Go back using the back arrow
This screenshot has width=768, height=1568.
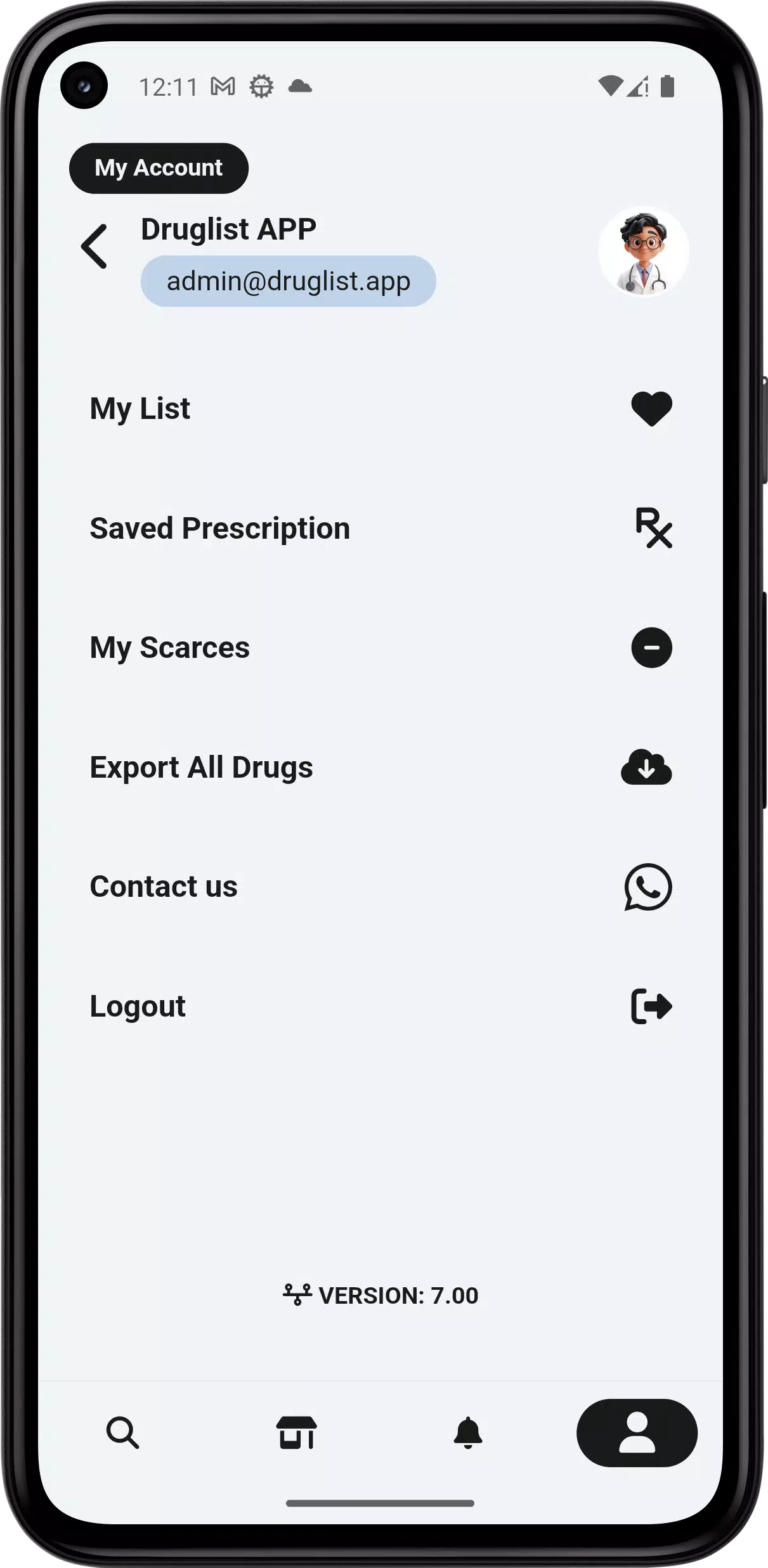click(94, 247)
